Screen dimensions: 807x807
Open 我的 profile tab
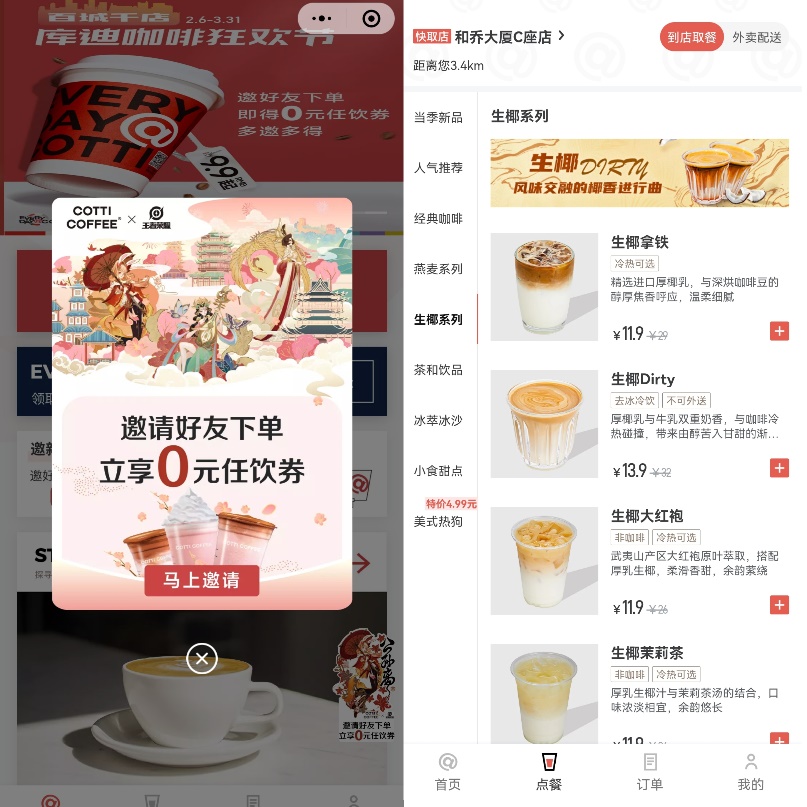point(750,772)
